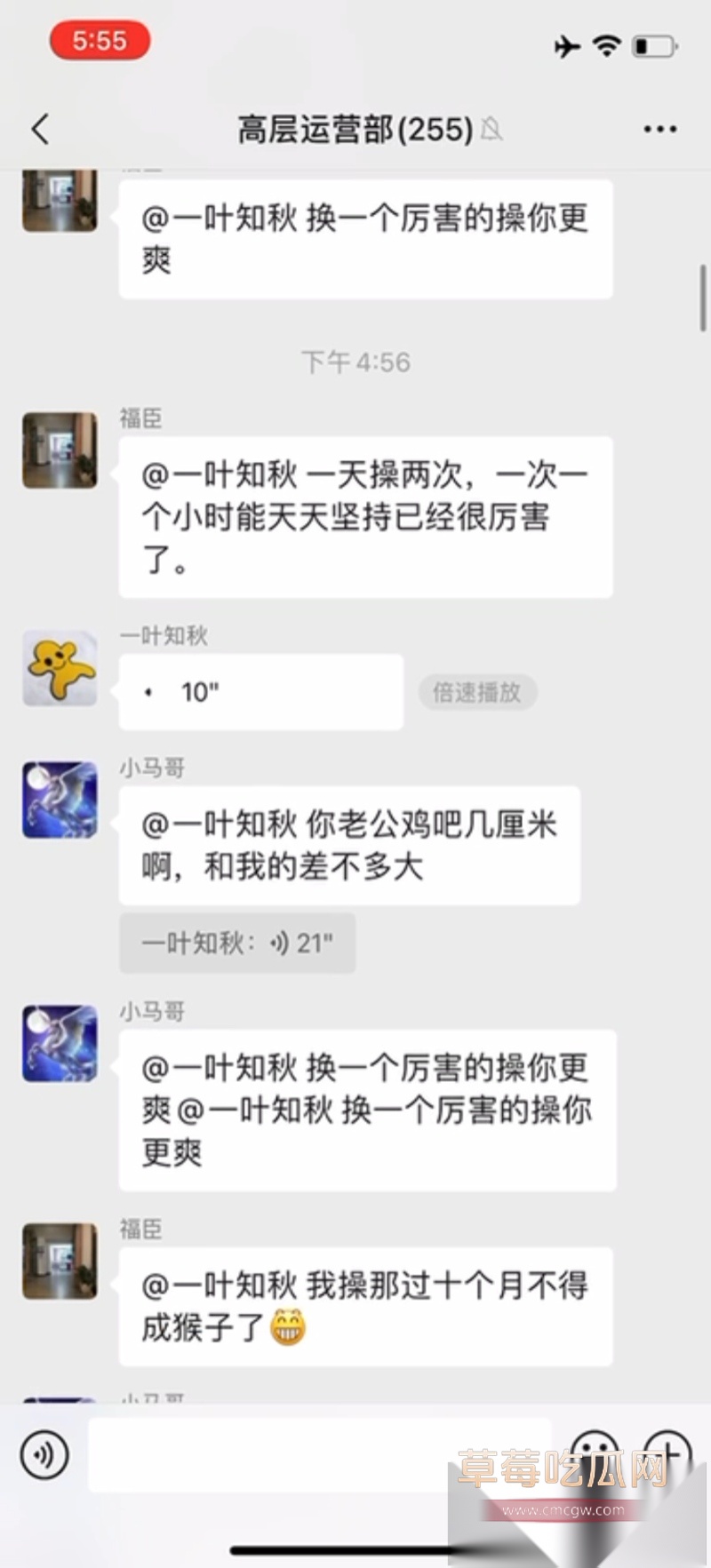
Task: Tap 小马哥's blue avatar image
Action: 59,799
